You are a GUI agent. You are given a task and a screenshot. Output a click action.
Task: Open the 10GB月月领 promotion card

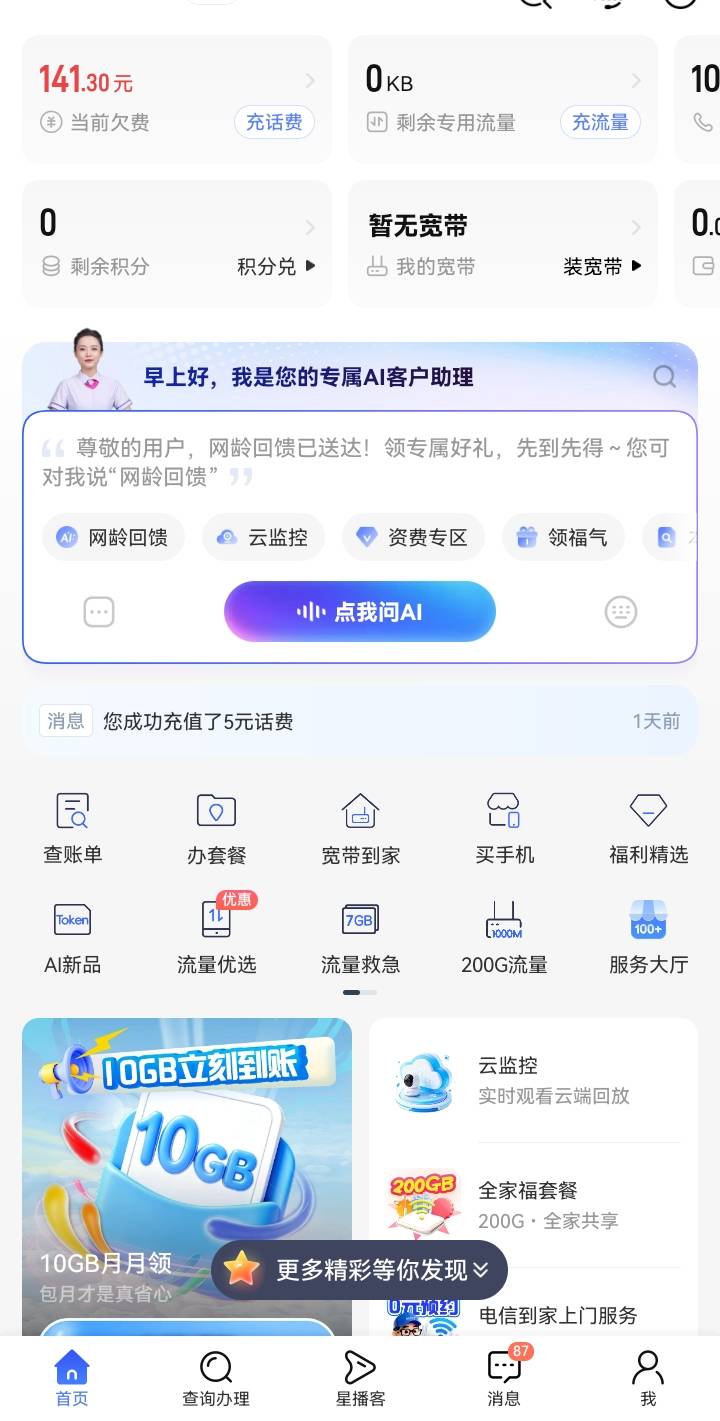pos(187,1176)
